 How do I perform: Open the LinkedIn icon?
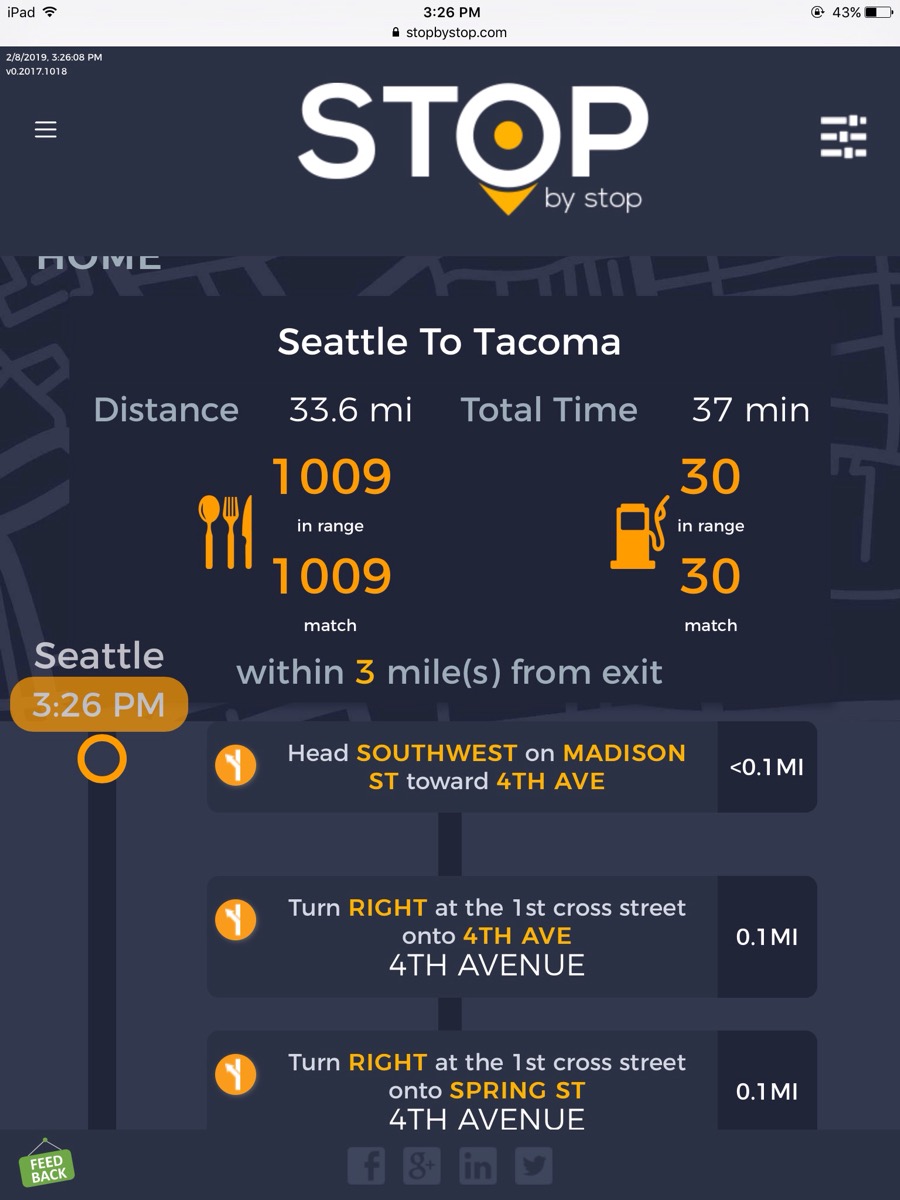click(478, 1166)
